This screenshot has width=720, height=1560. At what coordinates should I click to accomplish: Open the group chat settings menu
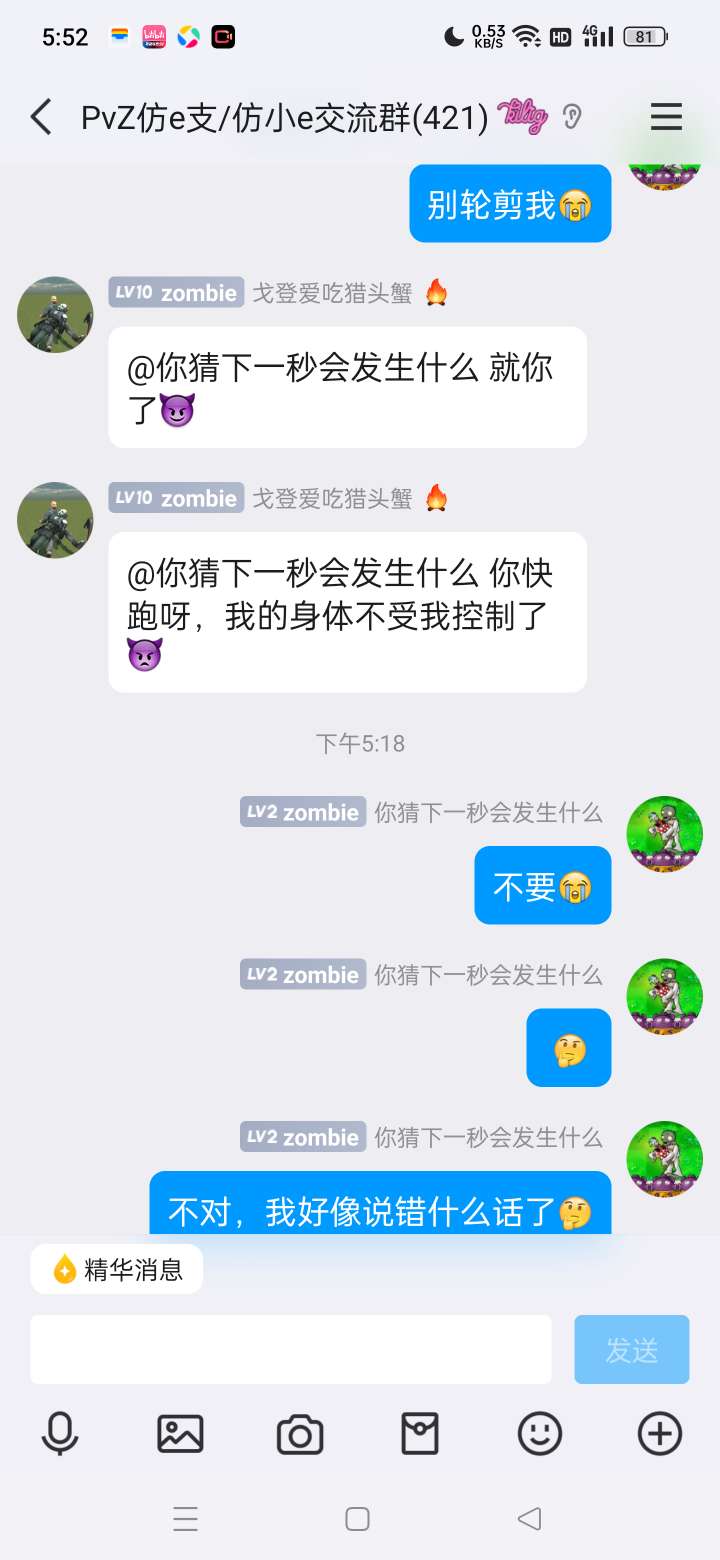pyautogui.click(x=666, y=118)
